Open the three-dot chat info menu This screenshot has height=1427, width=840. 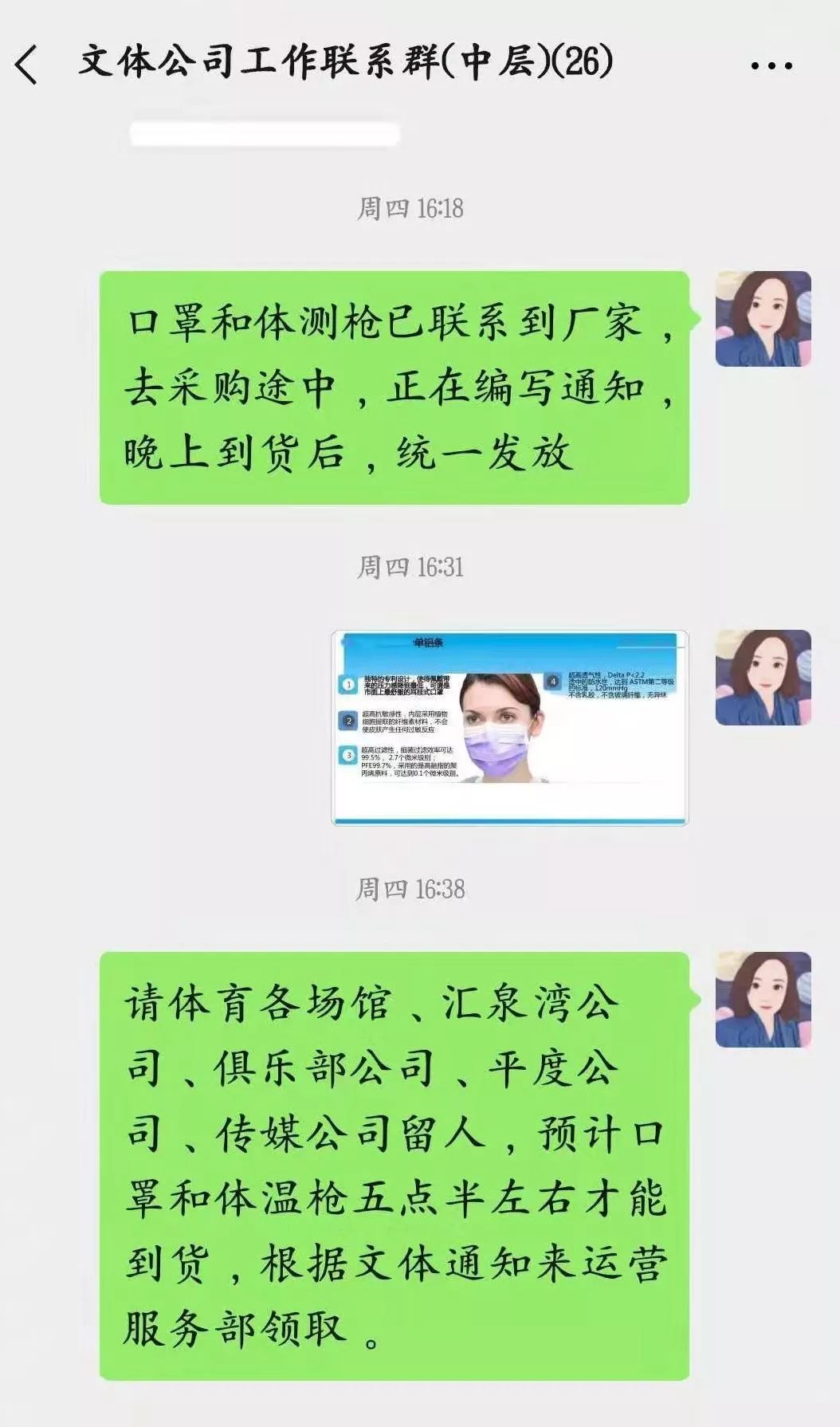[771, 65]
